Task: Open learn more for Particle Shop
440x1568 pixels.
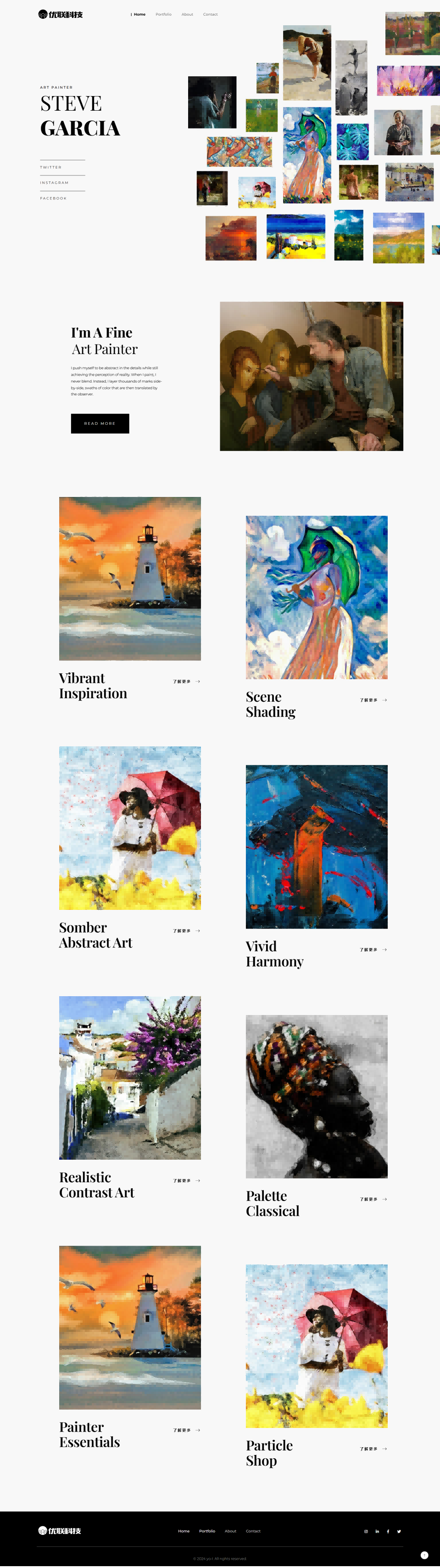Action: 373,1449
